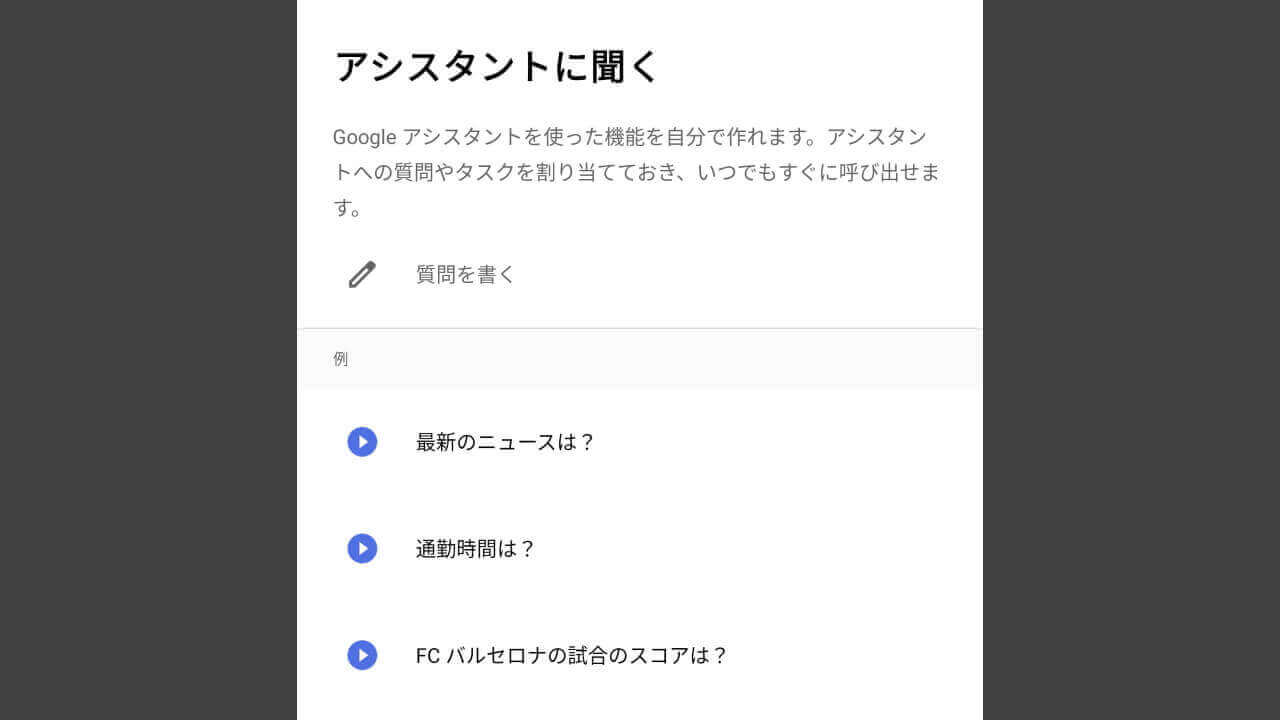Choose the example 通勤時間は？

476,549
